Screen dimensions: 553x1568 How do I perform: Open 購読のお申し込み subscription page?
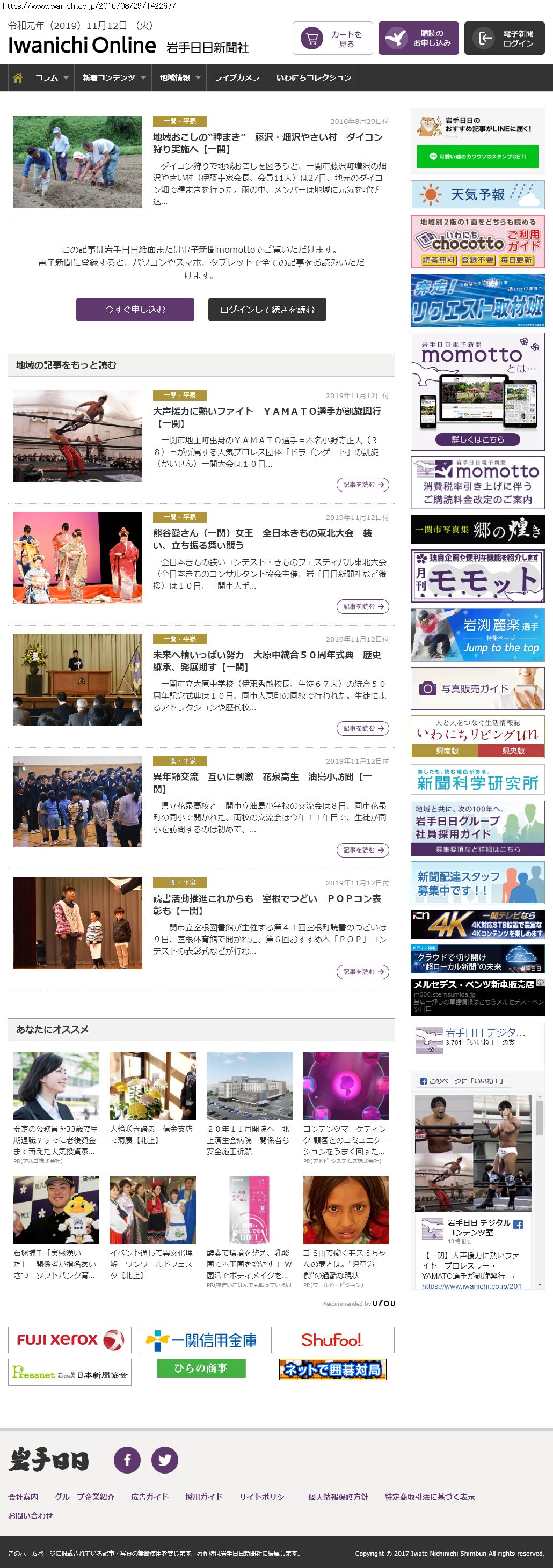pyautogui.click(x=418, y=38)
